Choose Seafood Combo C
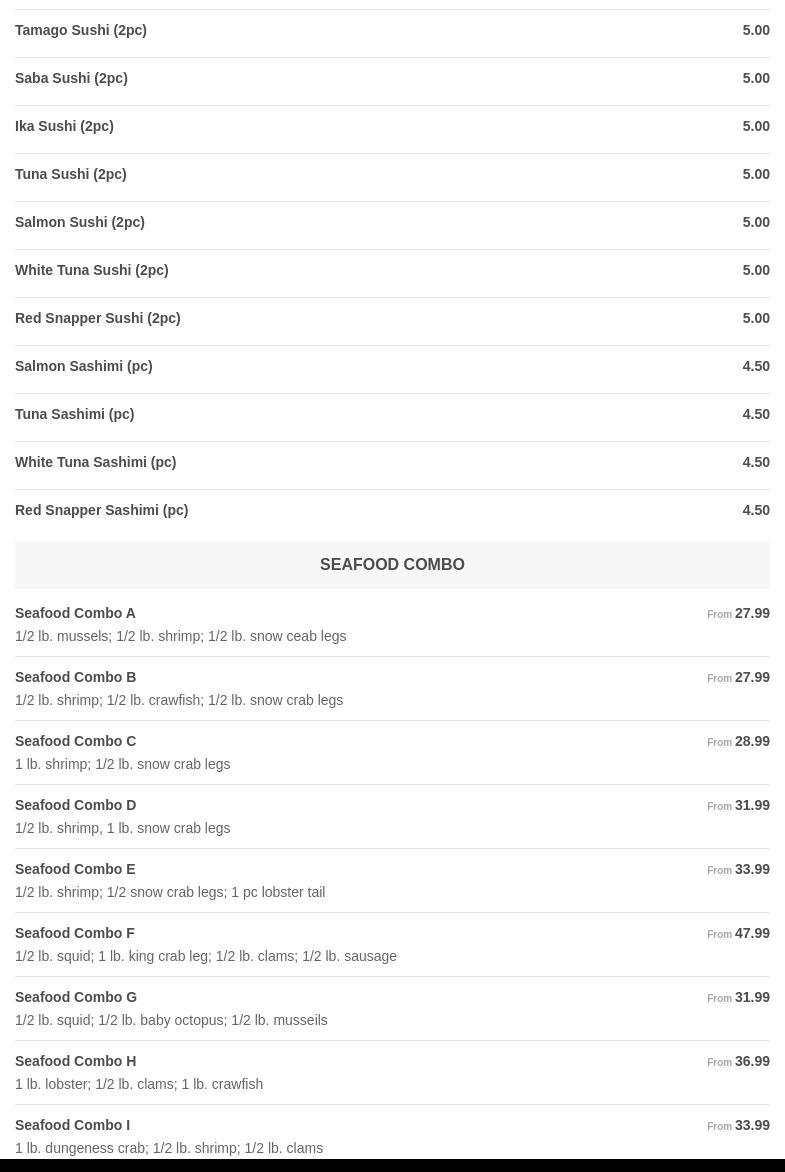The width and height of the screenshot is (785, 1172). point(75,742)
